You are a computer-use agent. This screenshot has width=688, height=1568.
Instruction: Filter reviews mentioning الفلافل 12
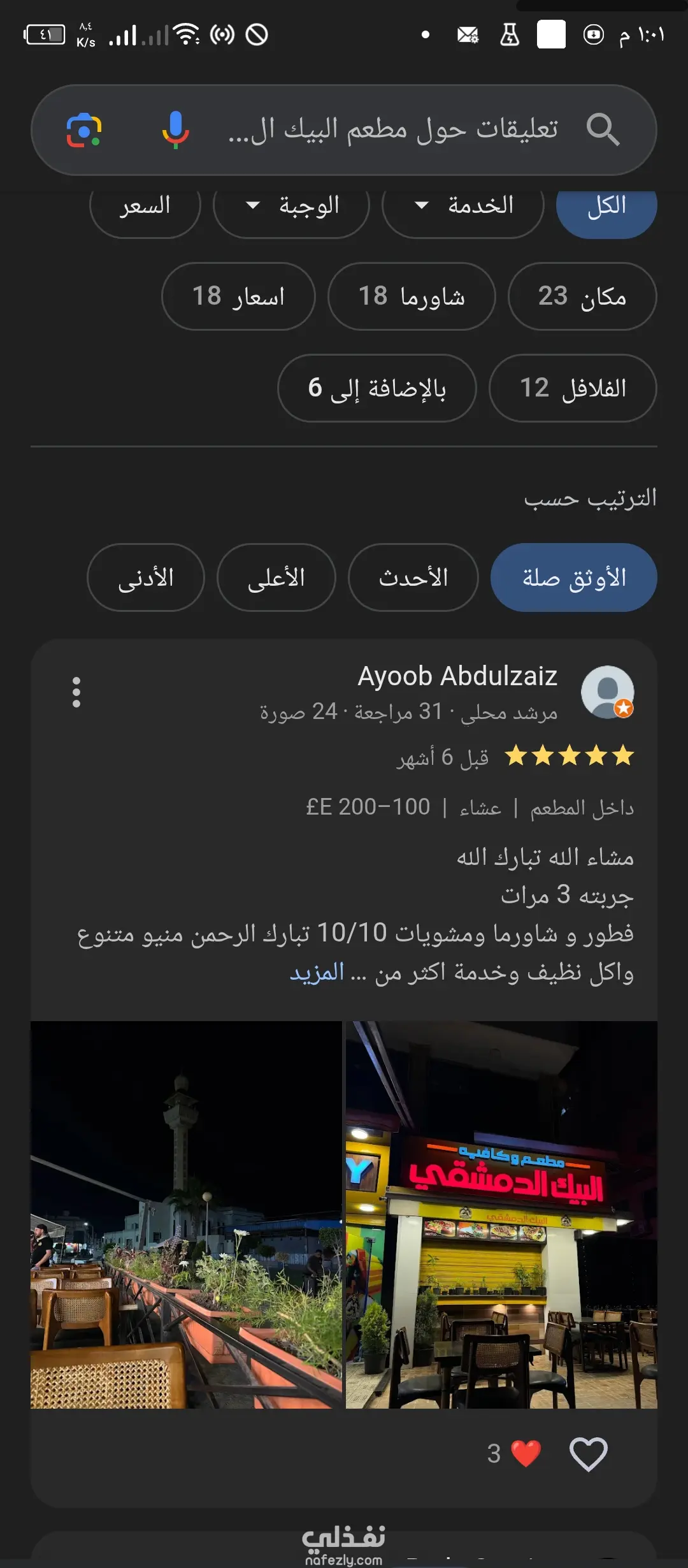[x=572, y=388]
